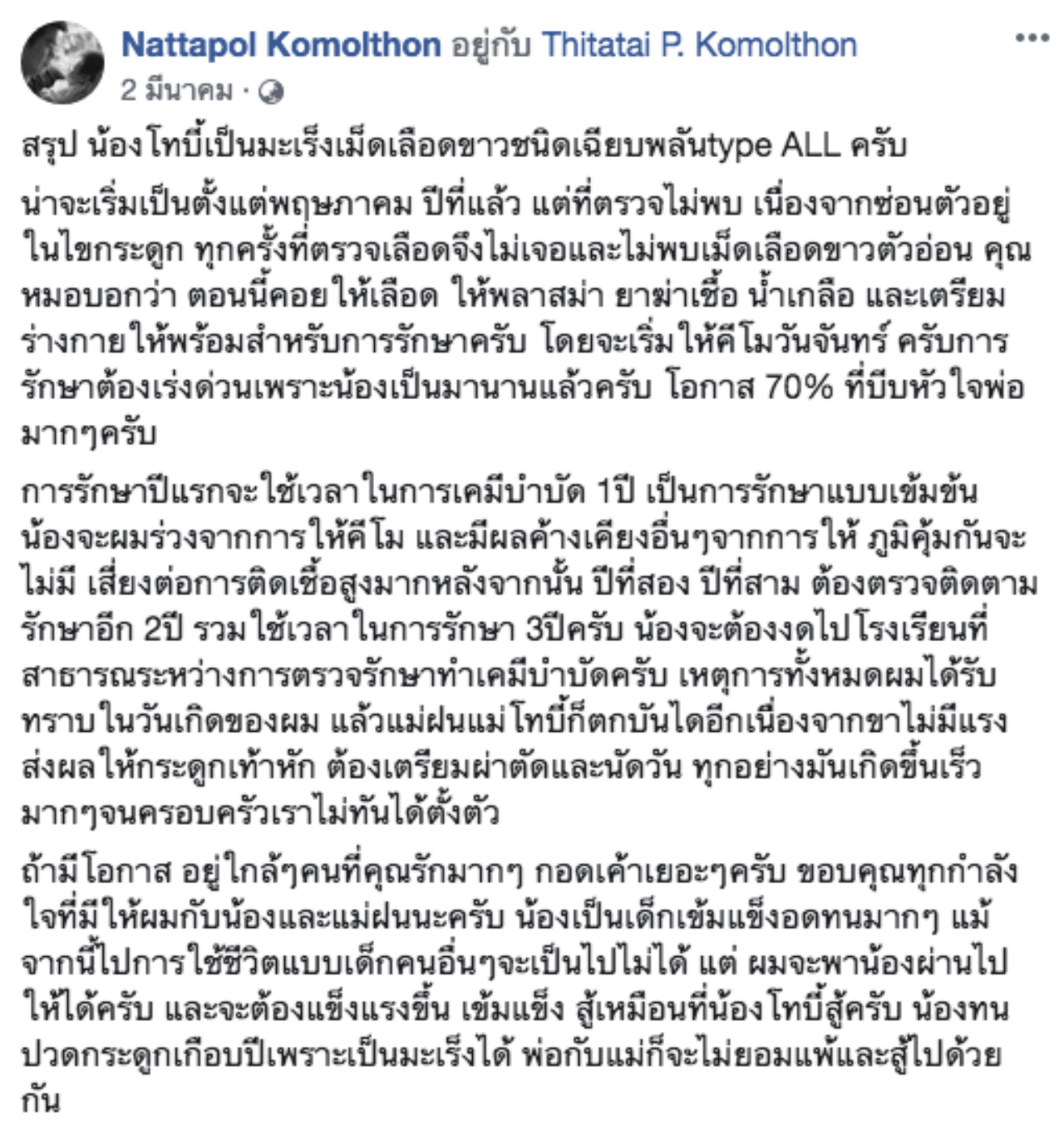Open Nattapol Komolthon's profile picture
The height and width of the screenshot is (1135, 1064).
click(x=62, y=63)
